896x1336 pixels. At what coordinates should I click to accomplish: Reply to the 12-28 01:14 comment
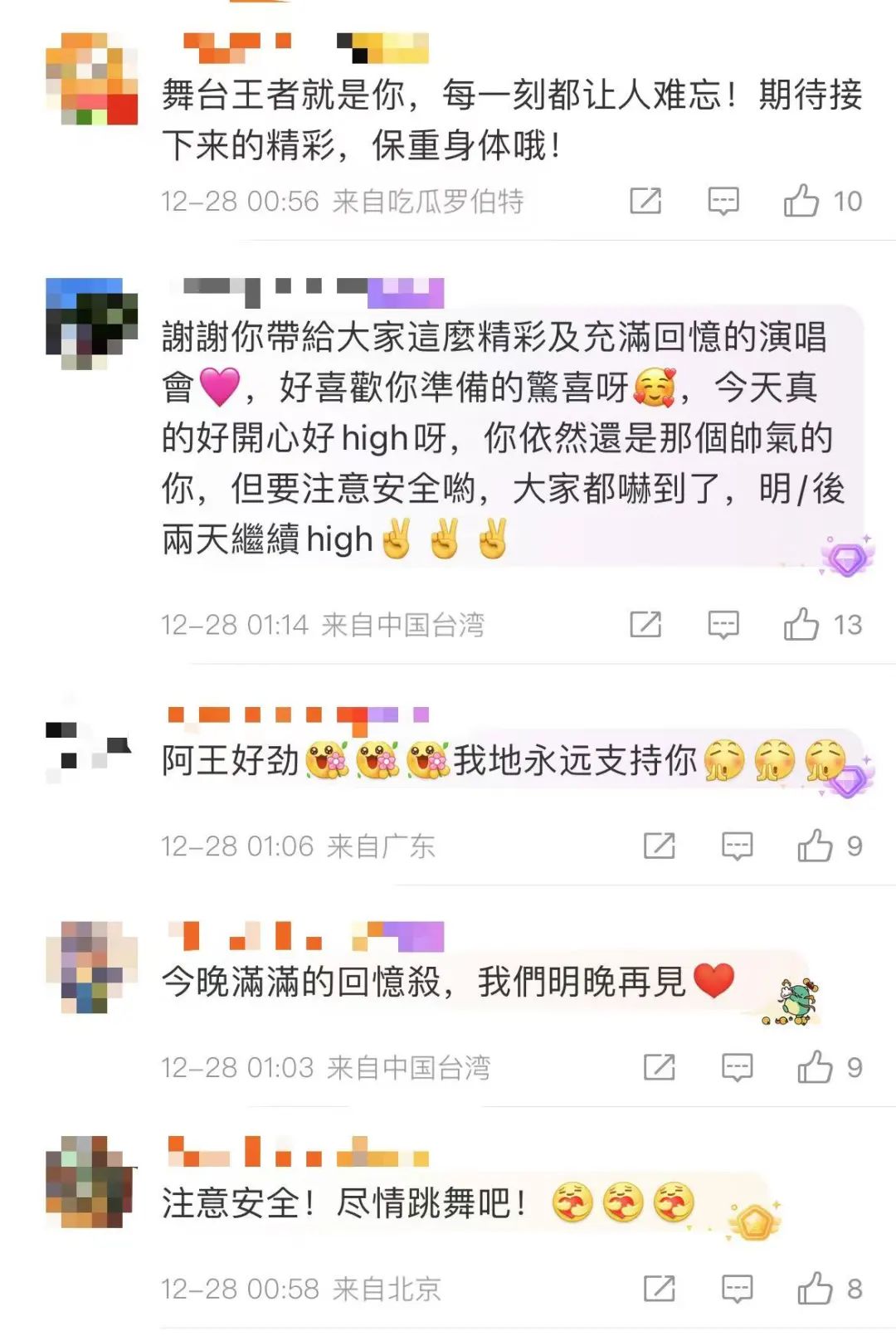click(723, 624)
